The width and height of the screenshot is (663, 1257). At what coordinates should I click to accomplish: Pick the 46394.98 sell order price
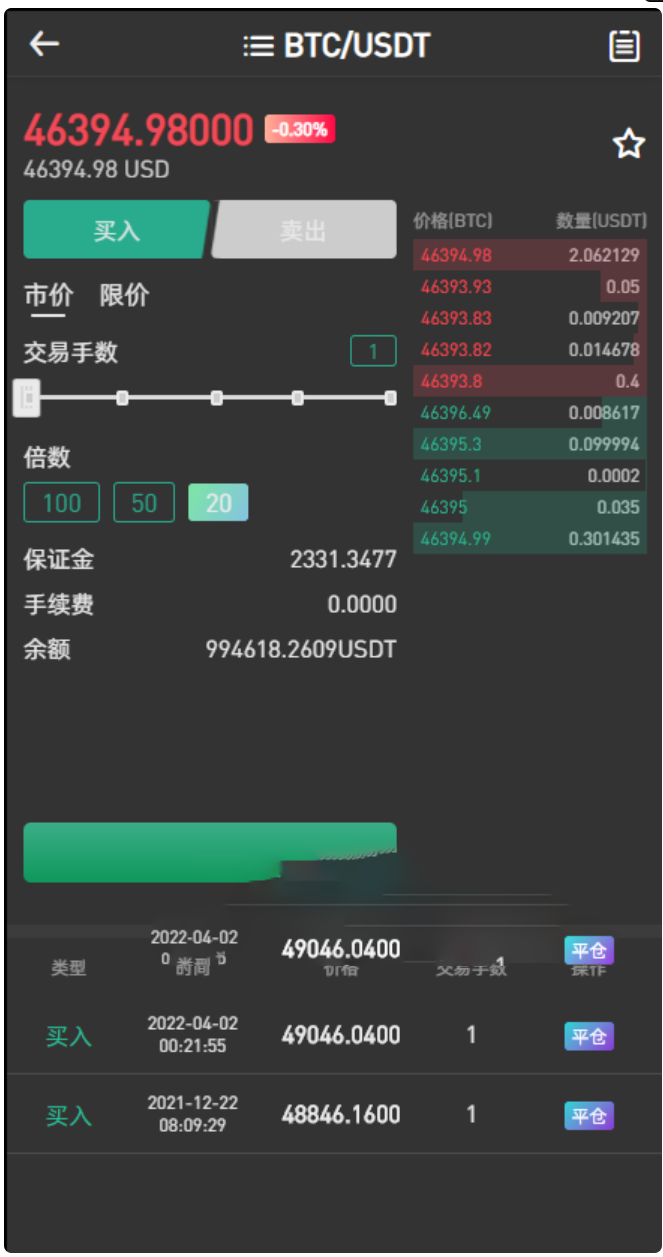click(x=456, y=255)
